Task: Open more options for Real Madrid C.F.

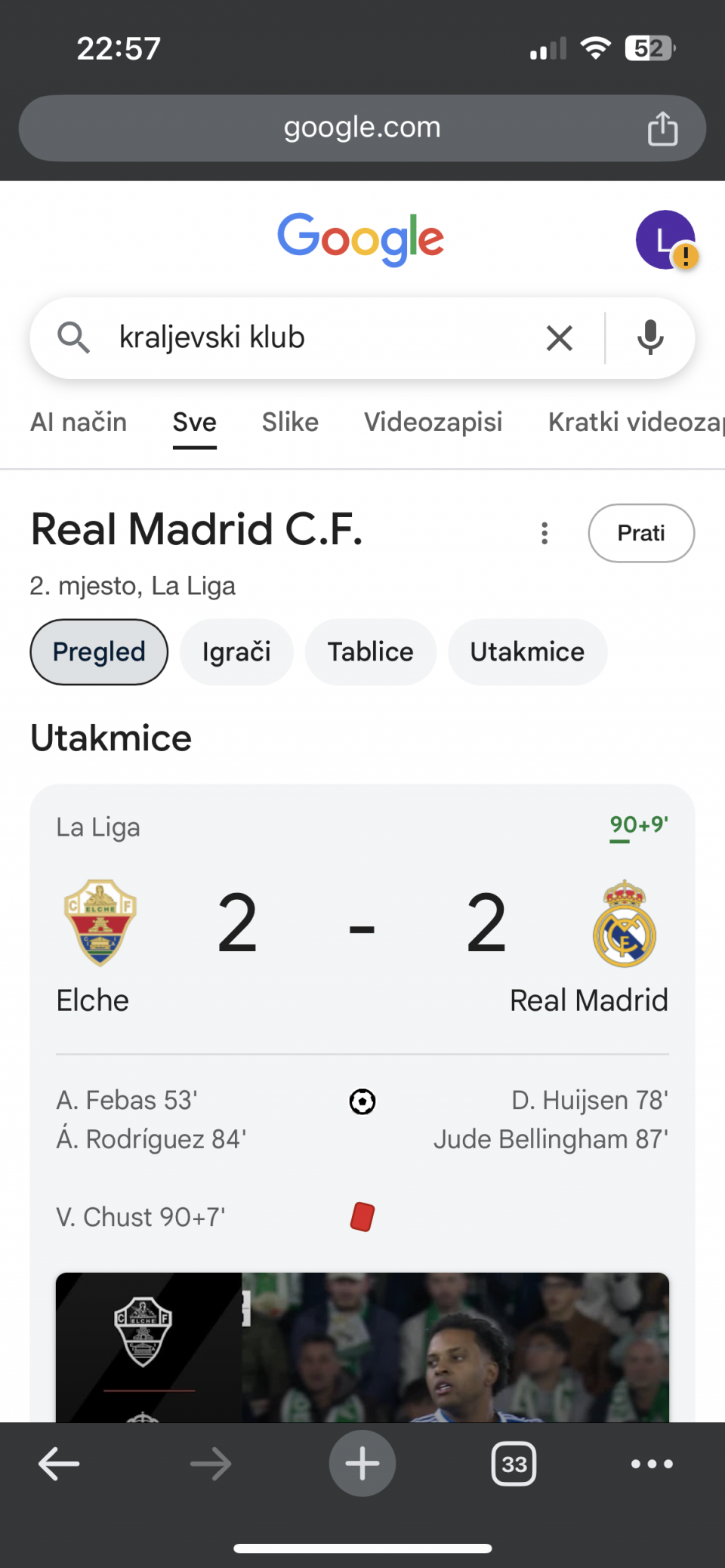Action: pos(545,533)
